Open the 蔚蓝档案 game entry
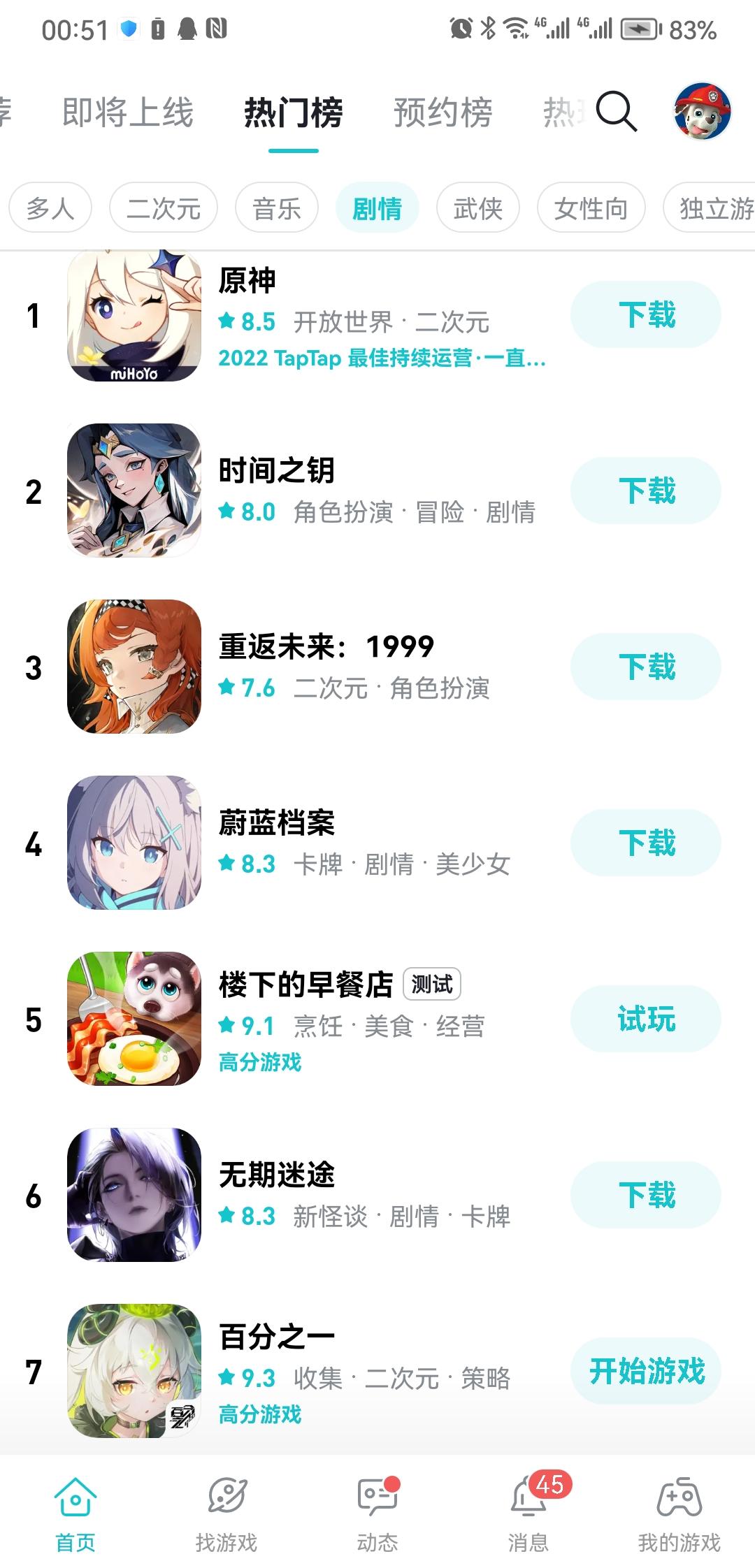Screen dimensions: 755x1568 [277, 823]
